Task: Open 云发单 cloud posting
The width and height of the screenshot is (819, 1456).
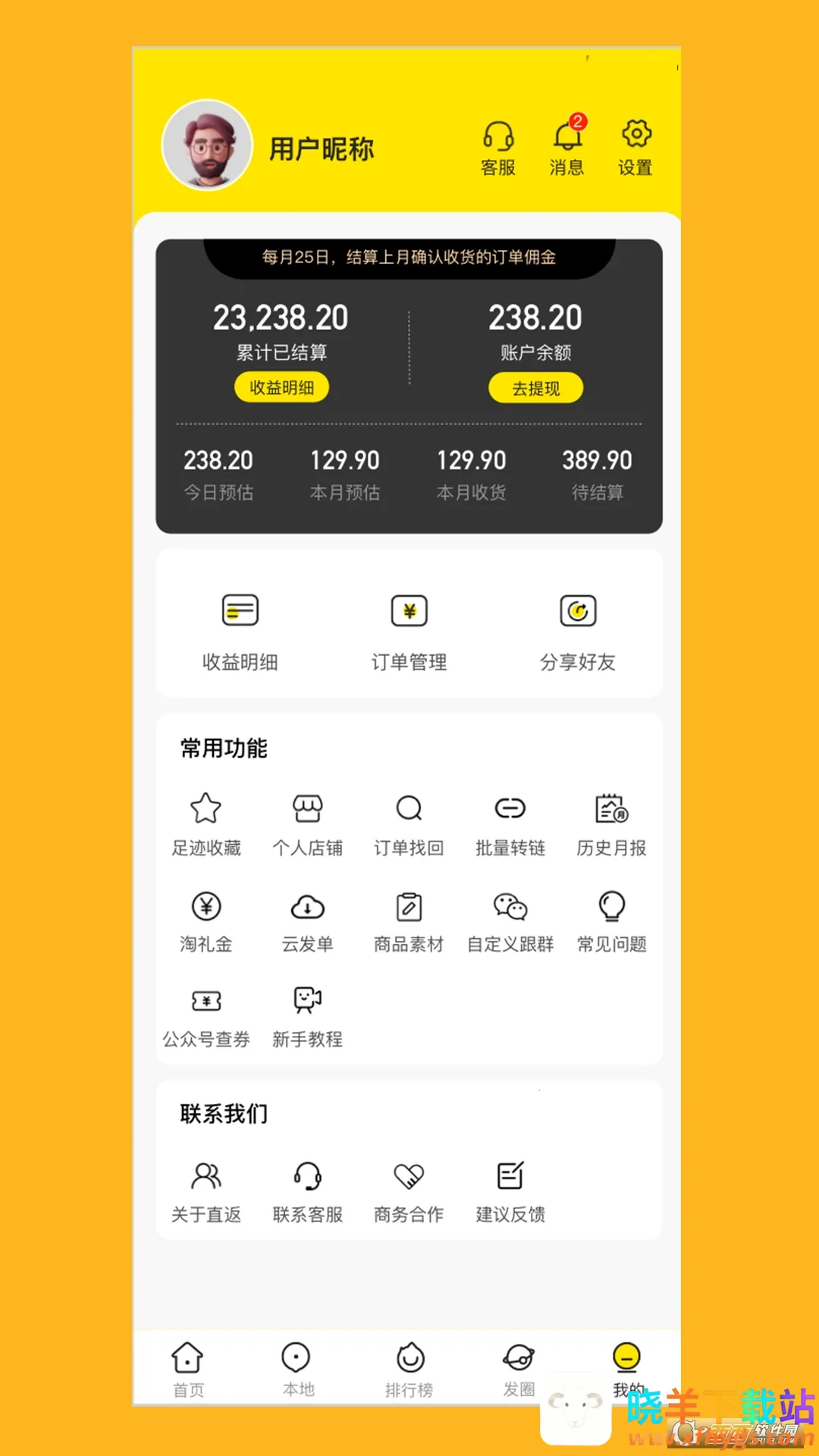Action: [x=308, y=921]
